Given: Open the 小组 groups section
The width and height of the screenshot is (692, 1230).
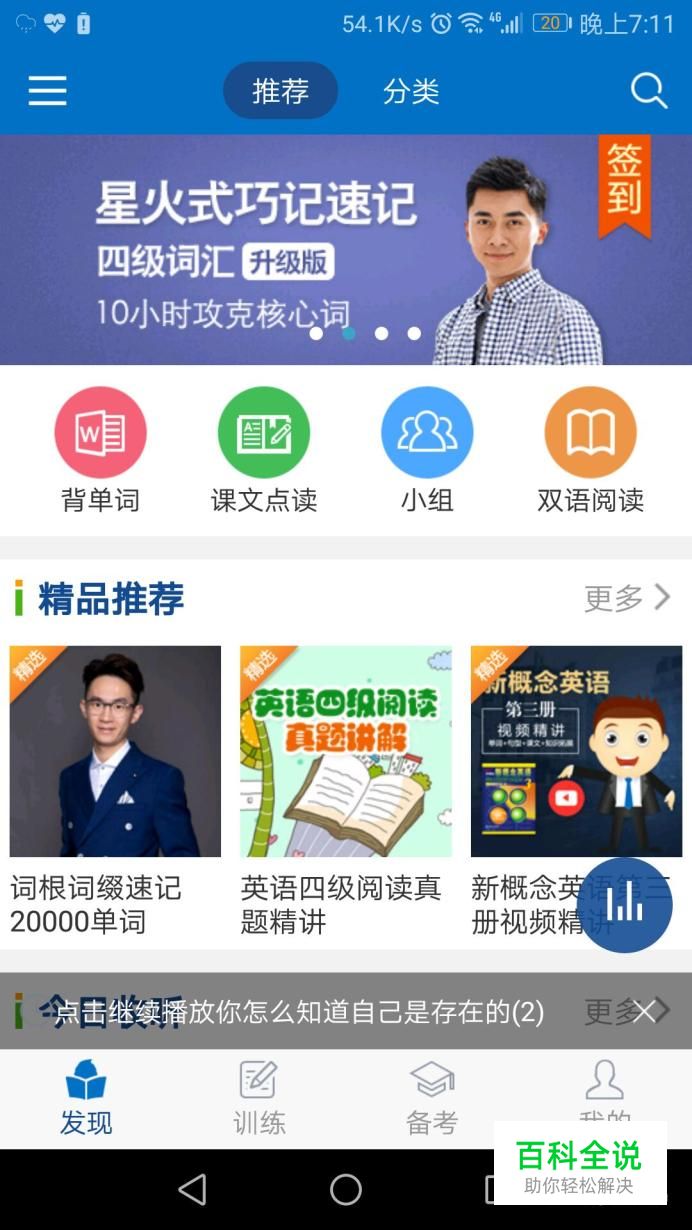Looking at the screenshot, I should (x=427, y=451).
